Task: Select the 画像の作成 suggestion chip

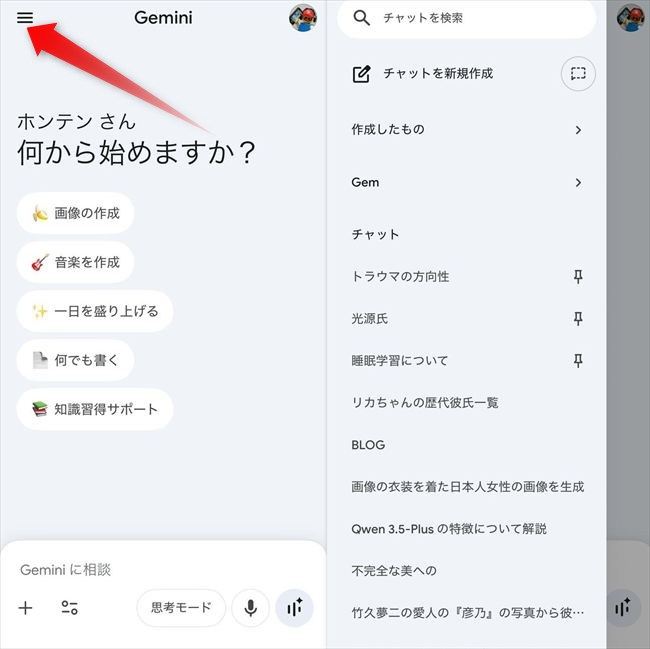Action: [76, 213]
